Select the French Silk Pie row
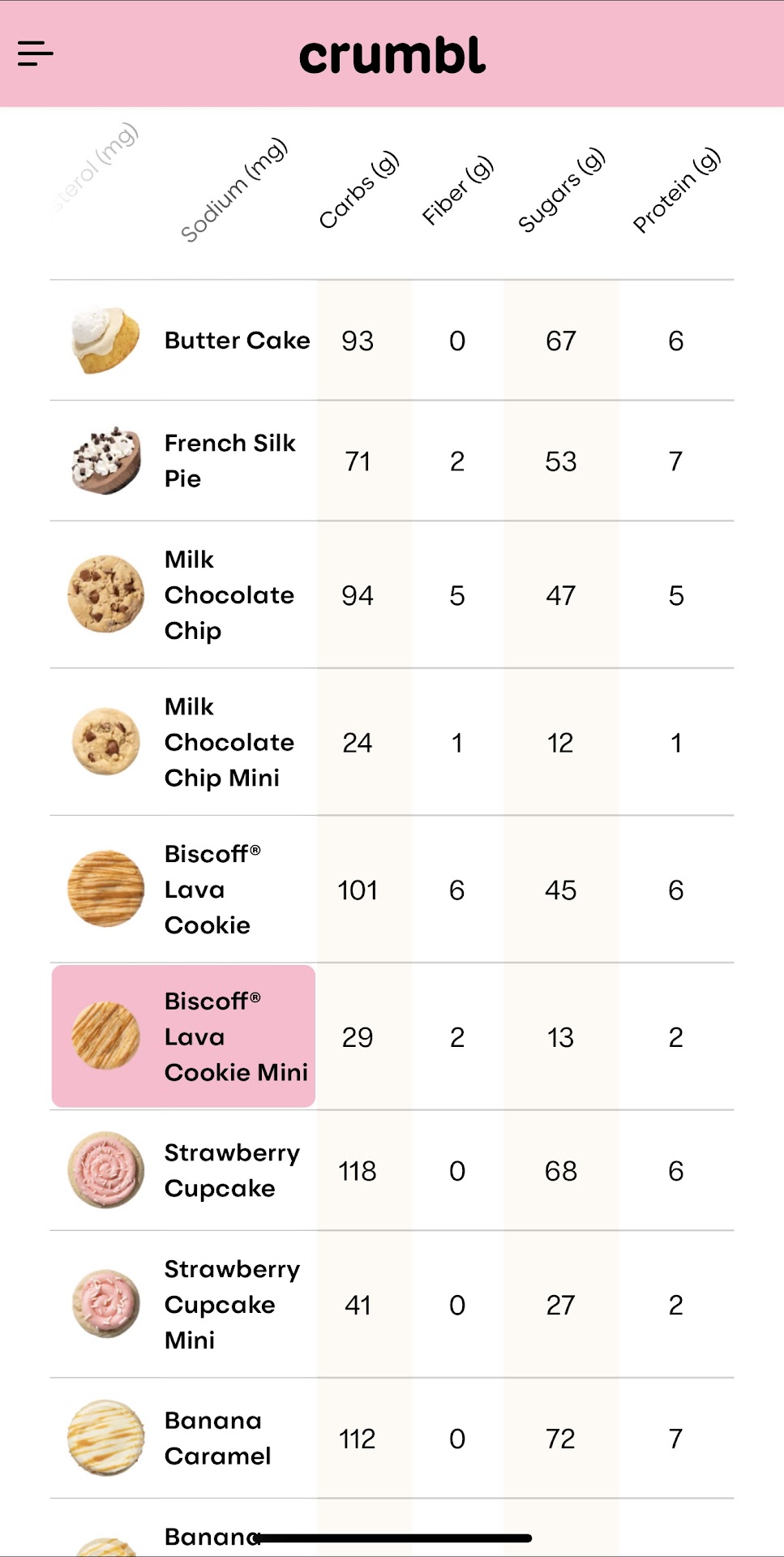This screenshot has width=784, height=1557. (x=229, y=461)
